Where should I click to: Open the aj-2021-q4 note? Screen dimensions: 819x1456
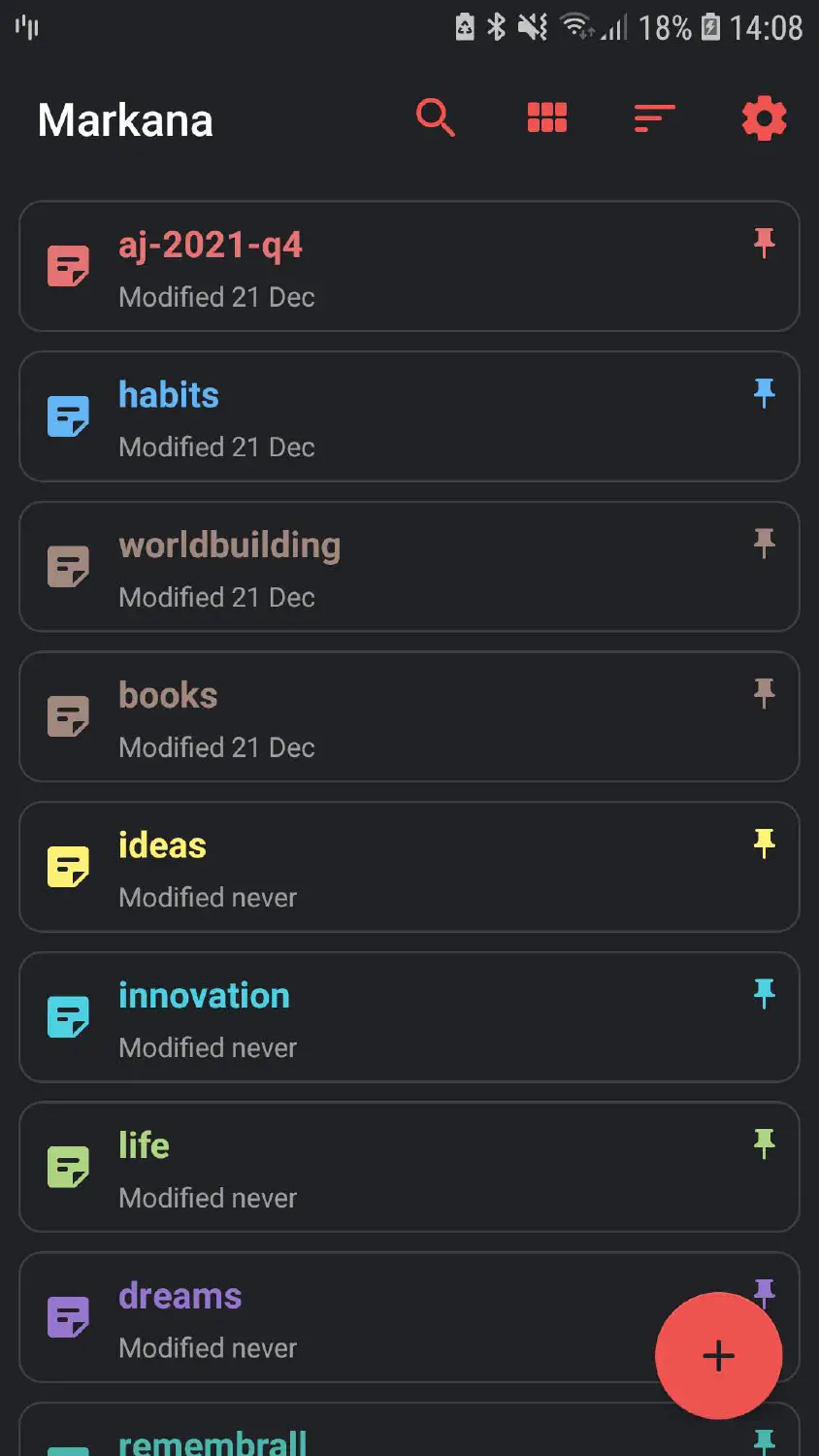point(409,266)
